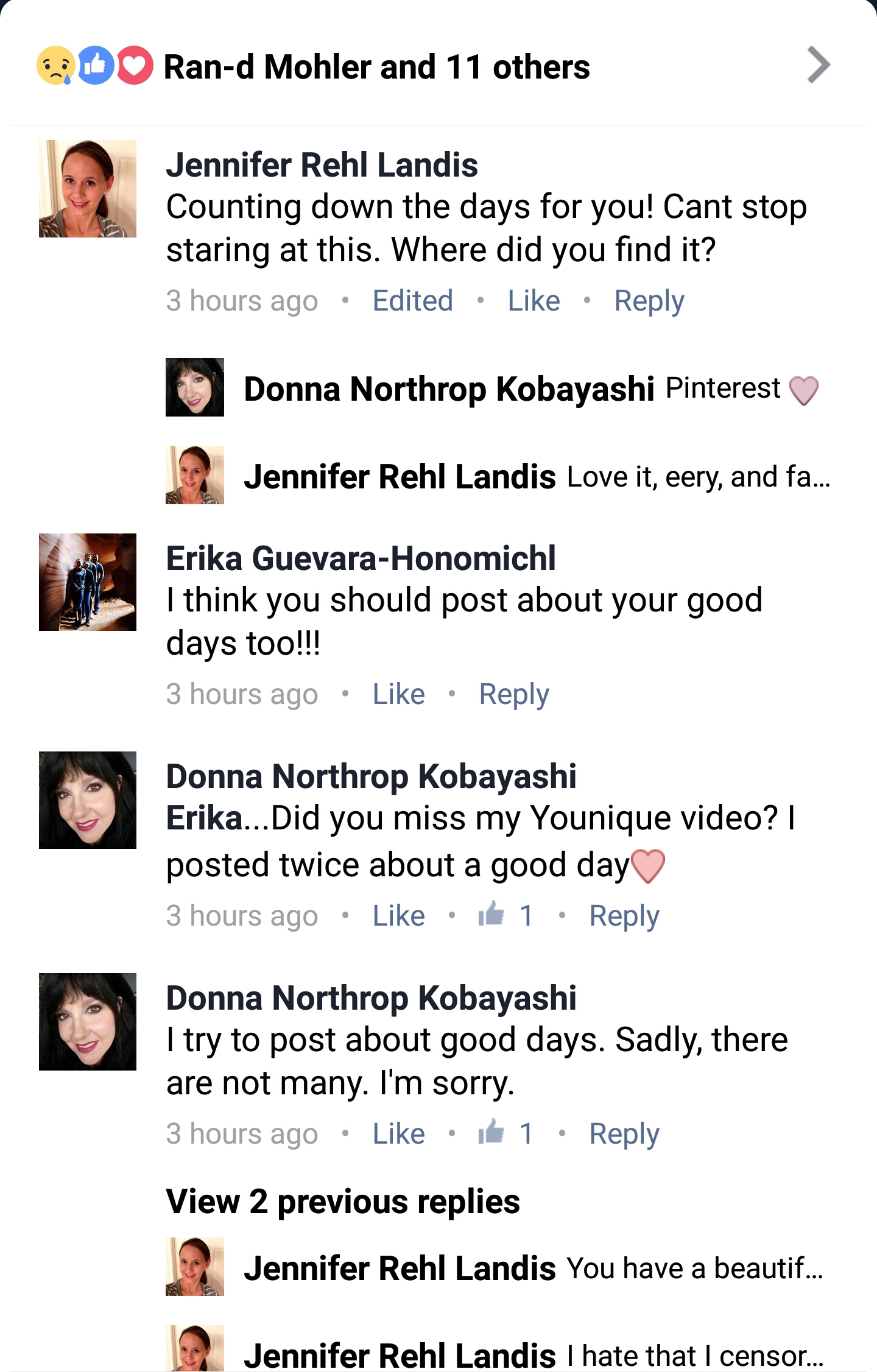Reply to Erika Guevara-Honomichl's comment

tap(514, 694)
